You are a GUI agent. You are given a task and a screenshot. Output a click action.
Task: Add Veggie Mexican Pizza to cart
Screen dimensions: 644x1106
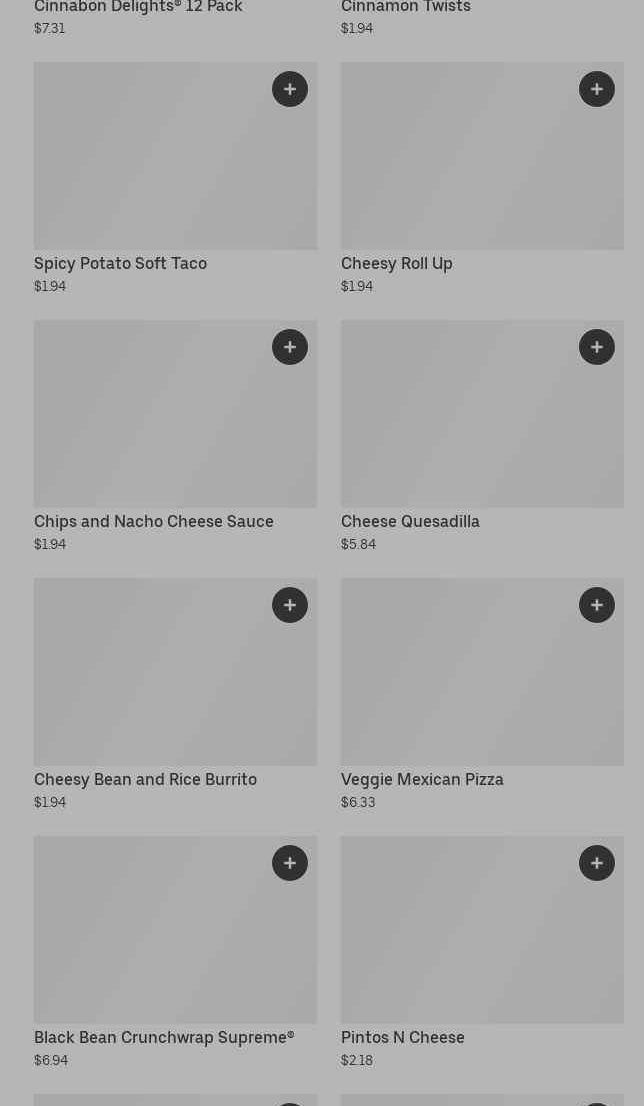coord(597,605)
